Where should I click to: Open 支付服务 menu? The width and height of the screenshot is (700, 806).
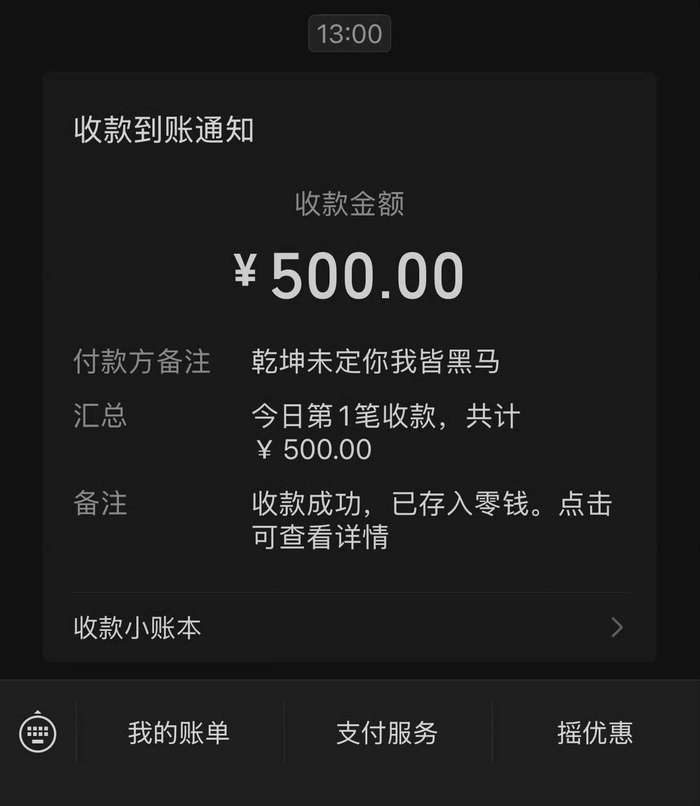(388, 732)
